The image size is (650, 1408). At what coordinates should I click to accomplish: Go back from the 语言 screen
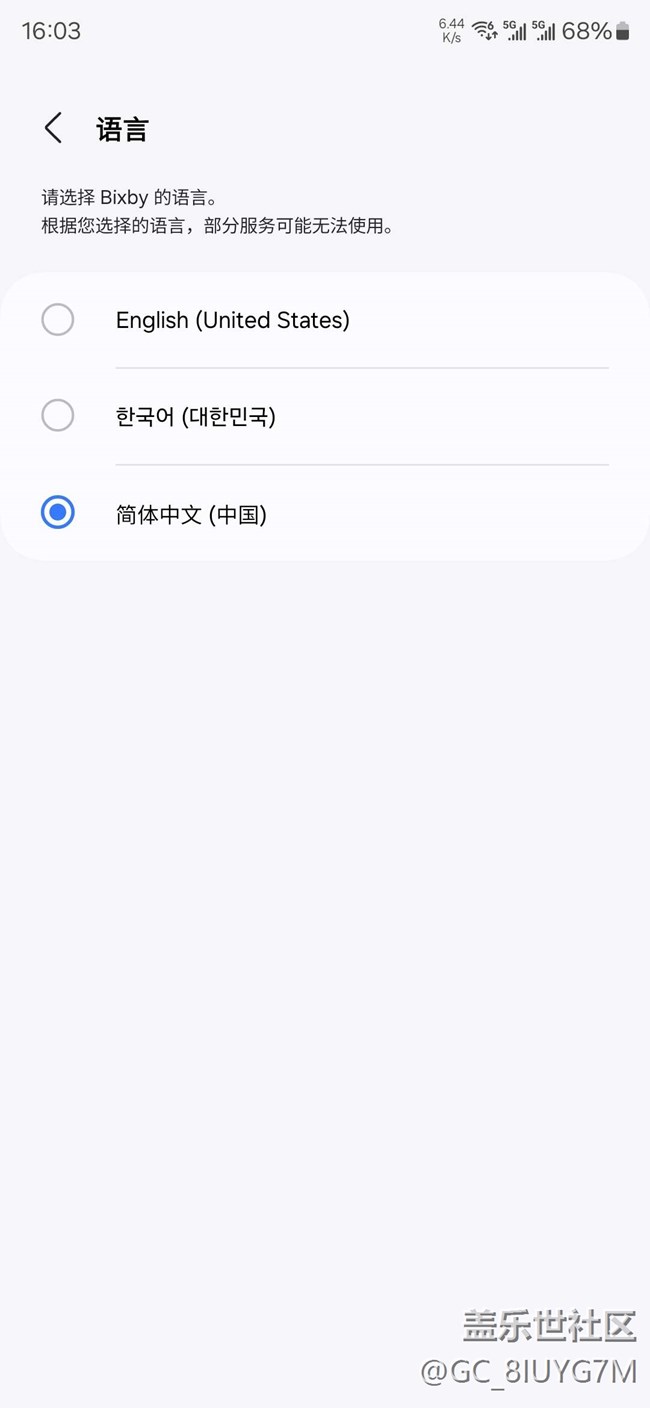(53, 128)
